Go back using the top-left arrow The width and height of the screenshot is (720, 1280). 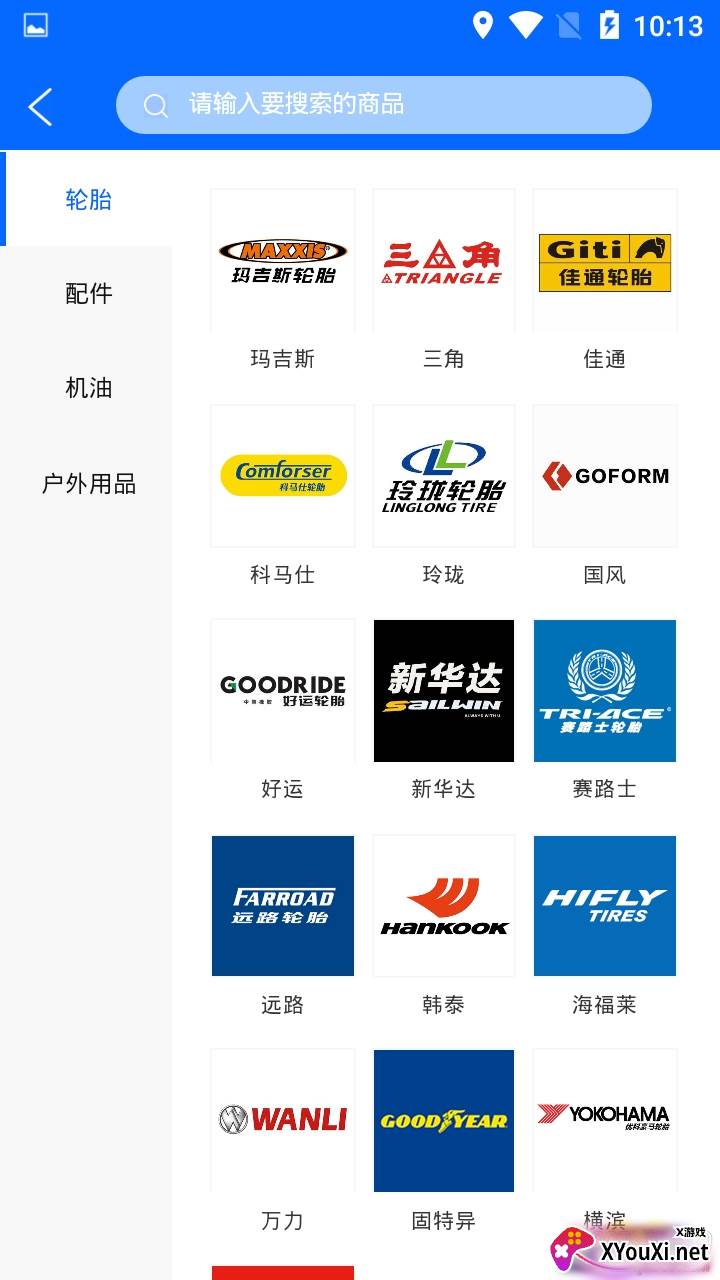(40, 106)
